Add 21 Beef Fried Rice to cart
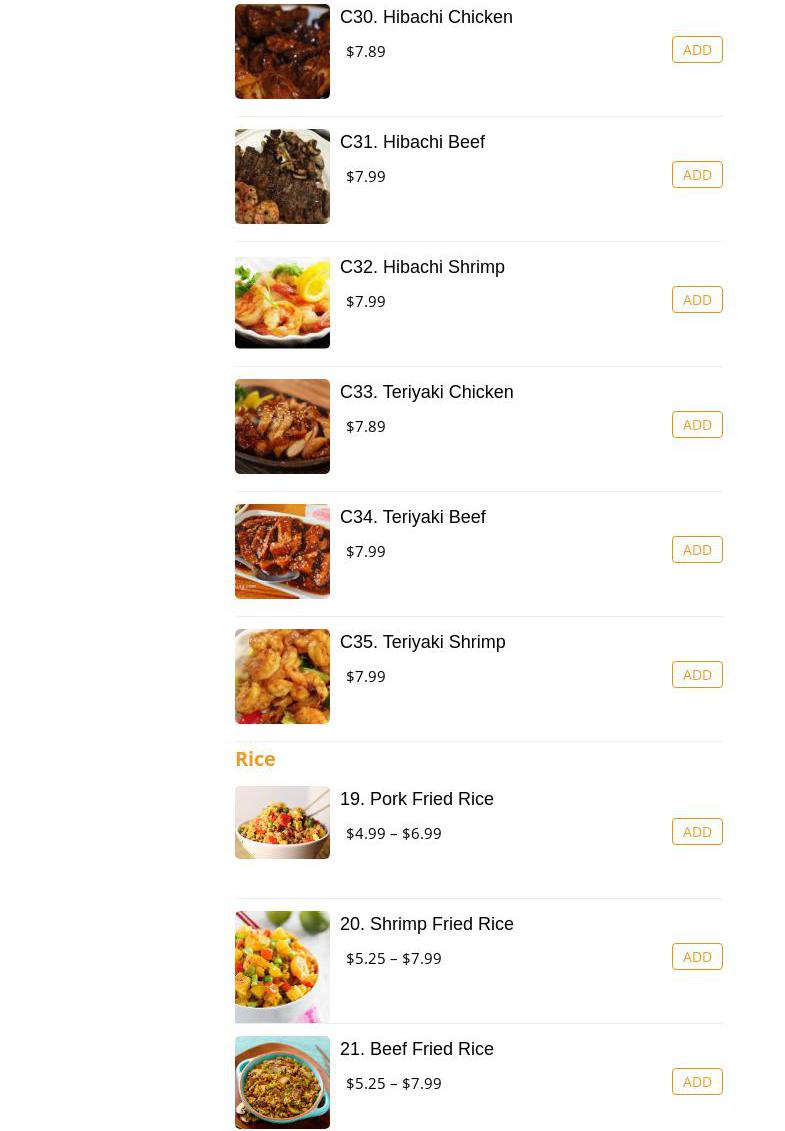 pyautogui.click(x=697, y=1082)
